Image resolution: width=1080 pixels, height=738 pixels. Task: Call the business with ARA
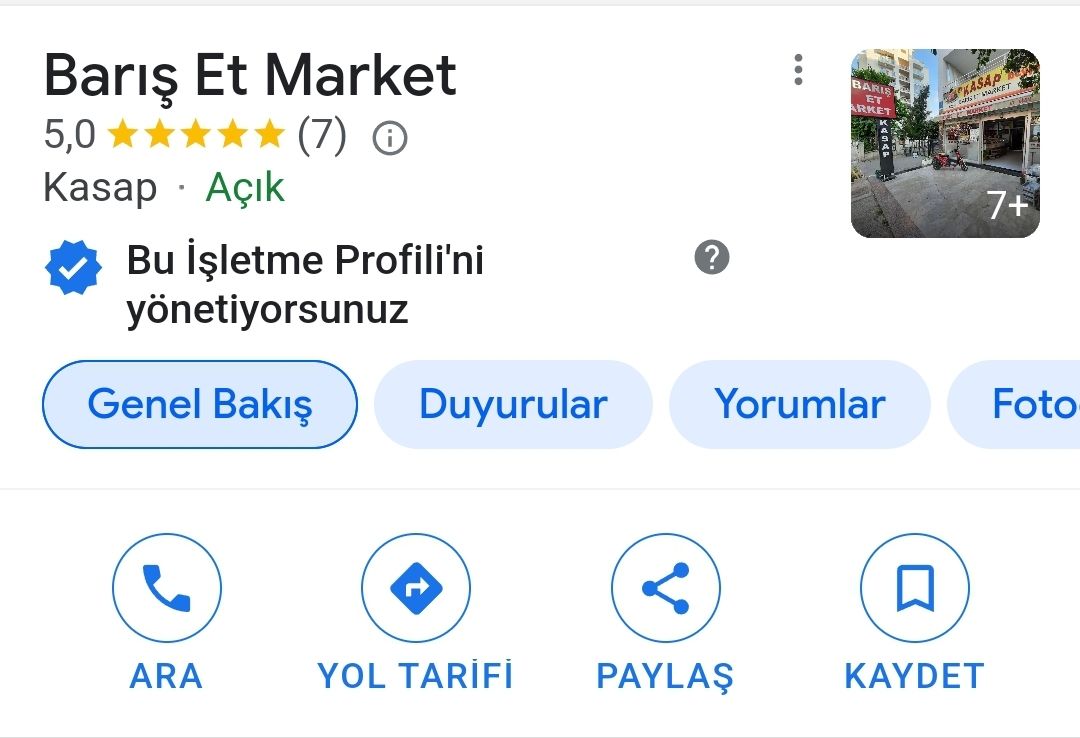point(166,589)
